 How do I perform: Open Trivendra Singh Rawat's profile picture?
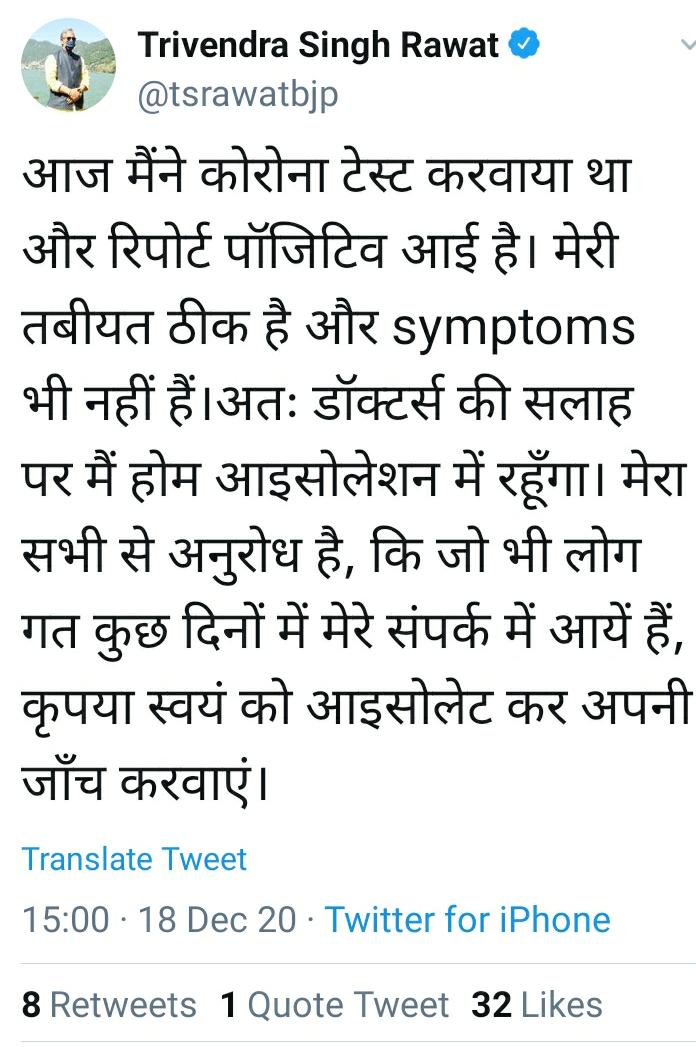point(68,65)
